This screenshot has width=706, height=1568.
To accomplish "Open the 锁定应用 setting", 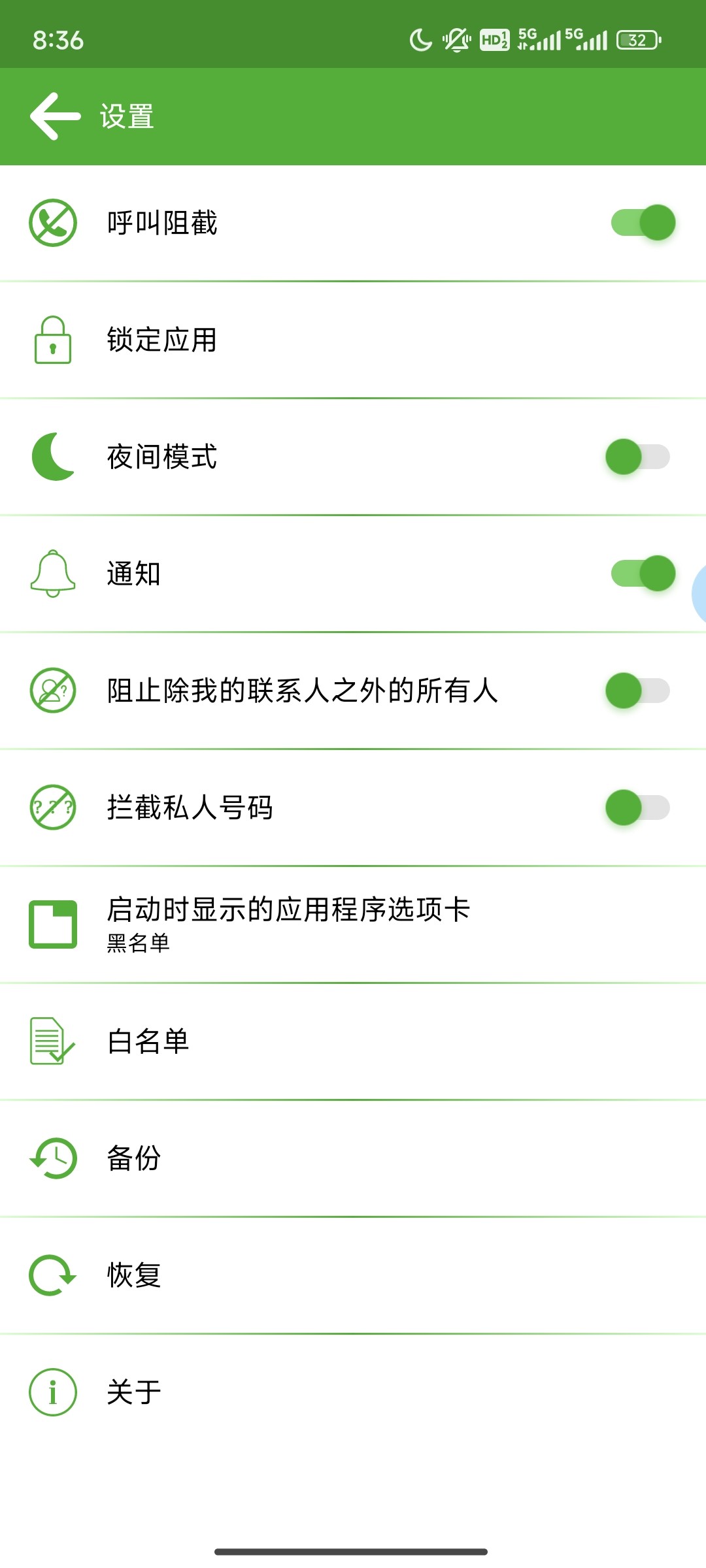I will [353, 340].
